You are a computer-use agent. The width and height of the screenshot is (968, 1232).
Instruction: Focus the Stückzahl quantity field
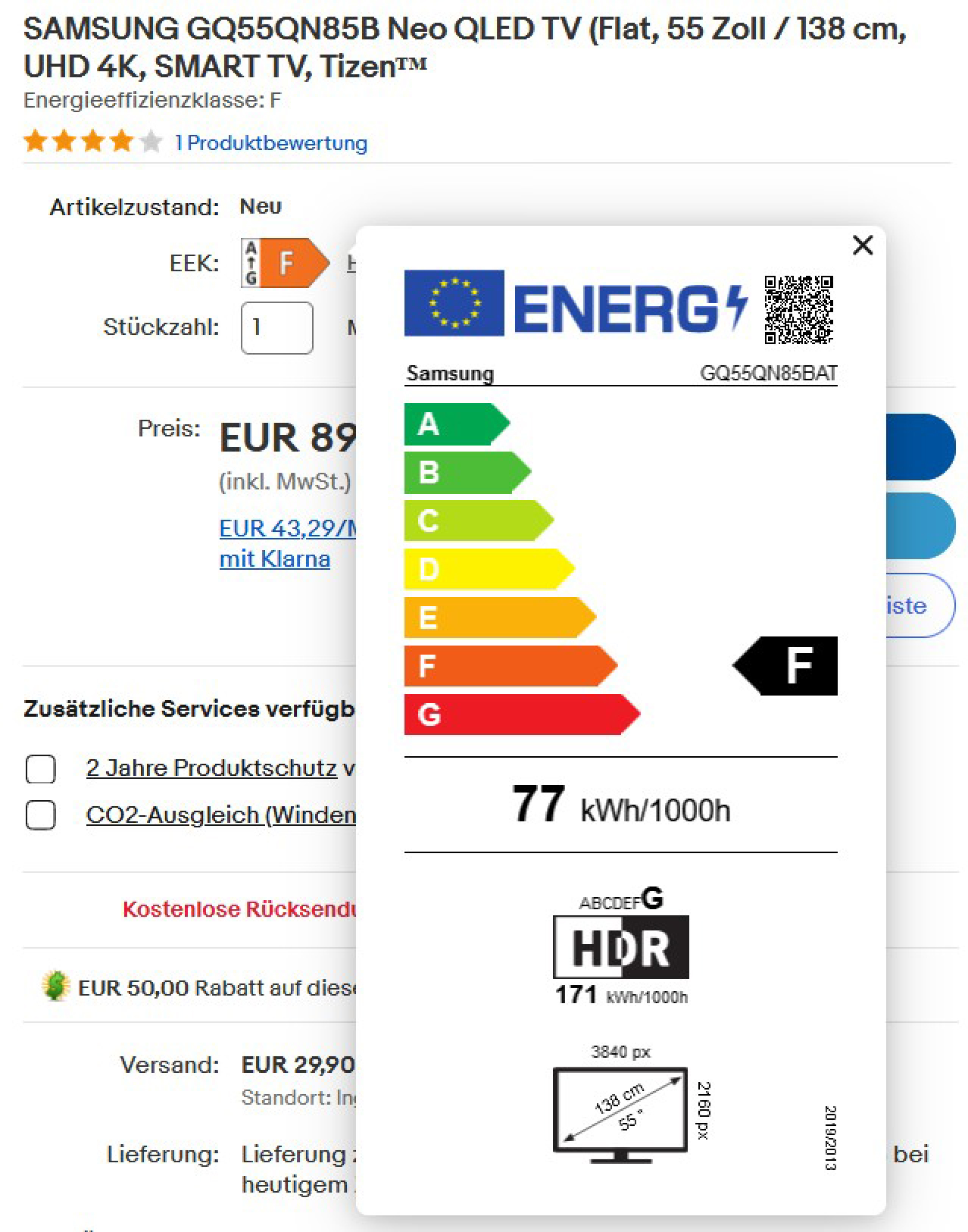tap(276, 327)
